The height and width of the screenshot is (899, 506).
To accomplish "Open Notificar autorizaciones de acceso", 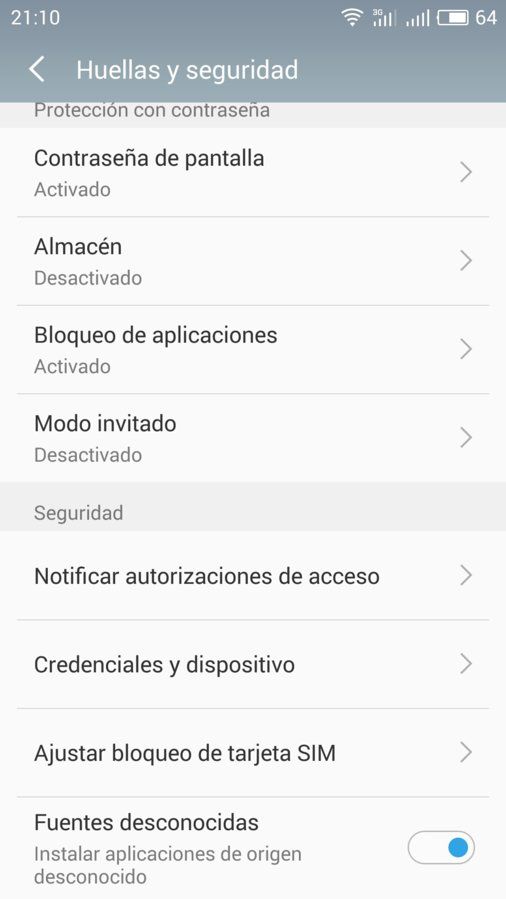I will pos(253,576).
